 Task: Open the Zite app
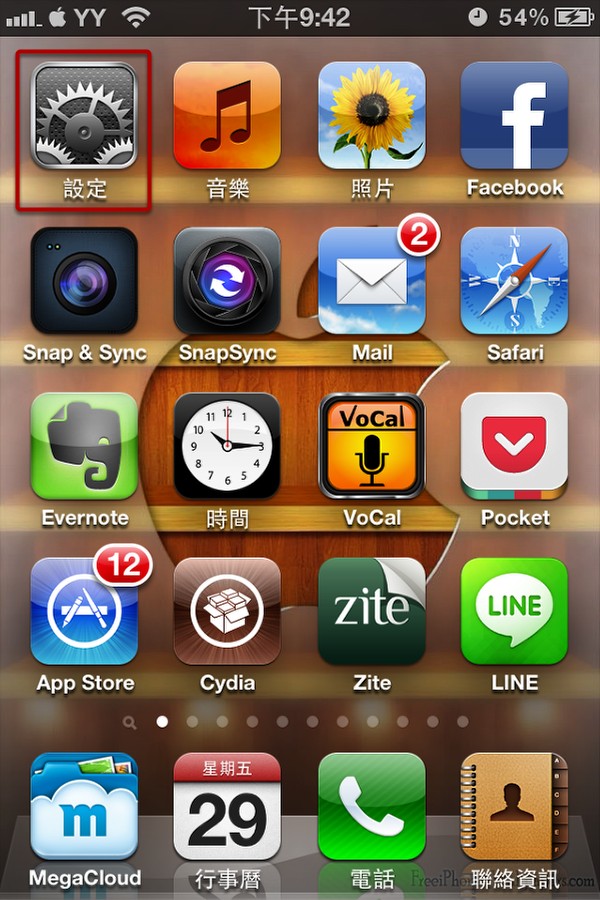click(x=371, y=611)
